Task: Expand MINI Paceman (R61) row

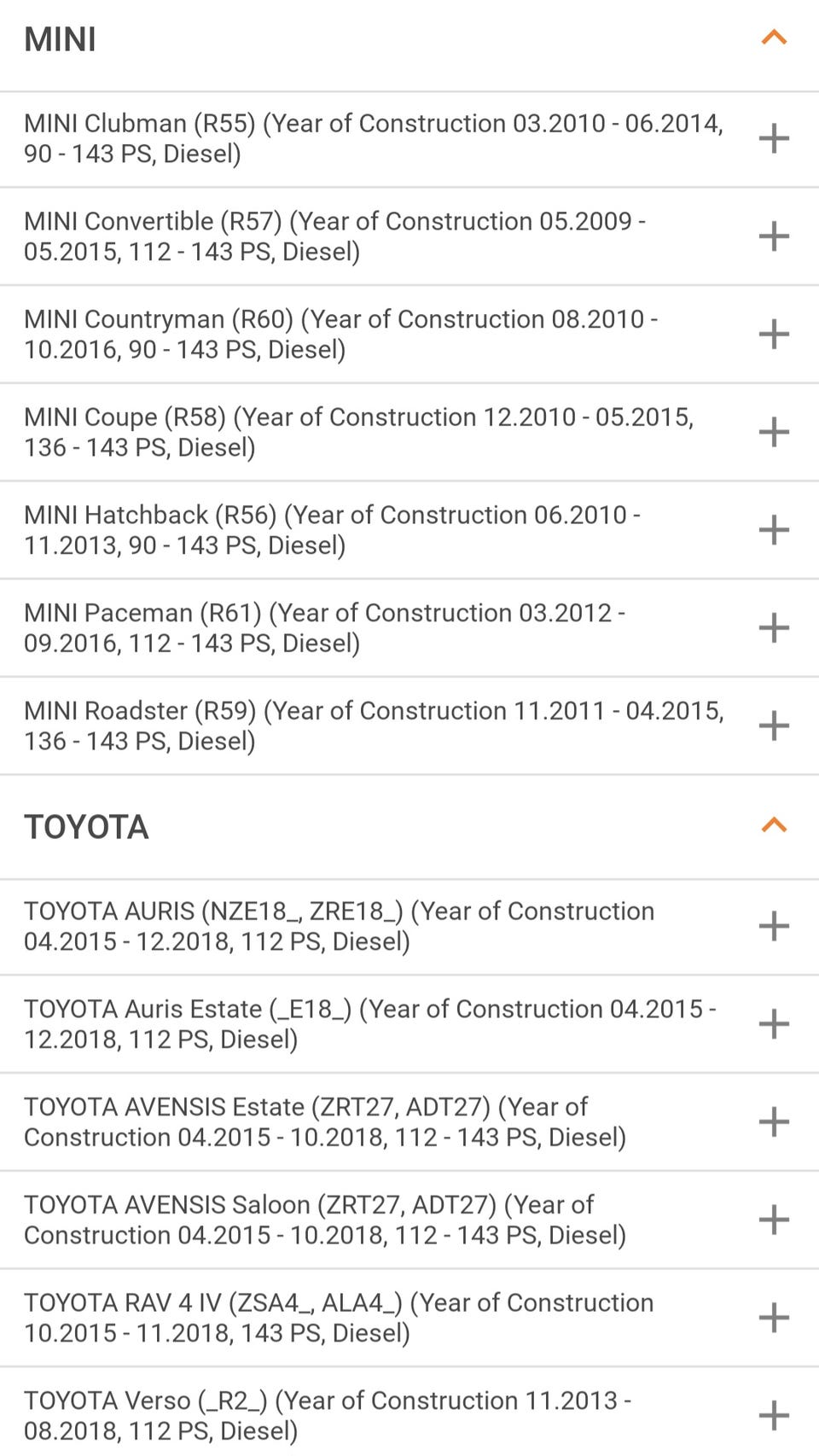Action: [x=773, y=628]
